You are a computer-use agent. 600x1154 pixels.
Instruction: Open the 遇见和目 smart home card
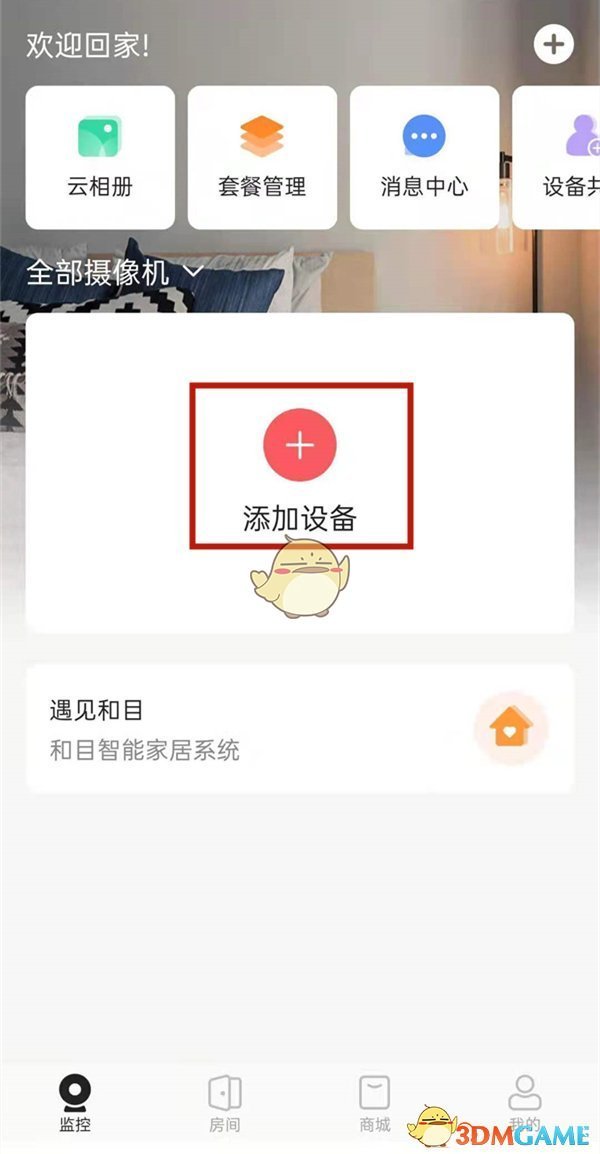[300, 728]
